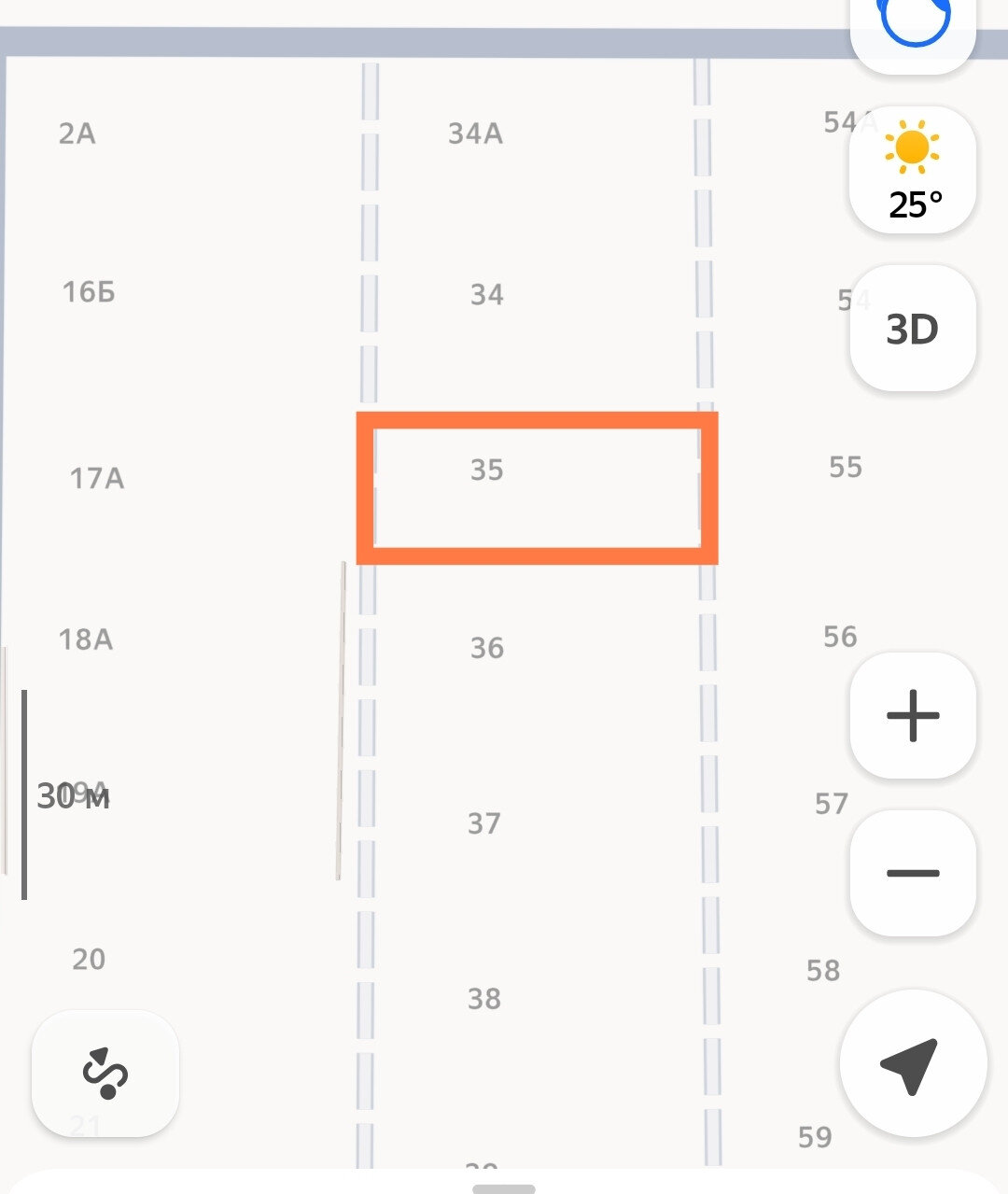Screen dimensions: 1008x1194
Task: Switch the map to 3D view
Action: point(913,329)
